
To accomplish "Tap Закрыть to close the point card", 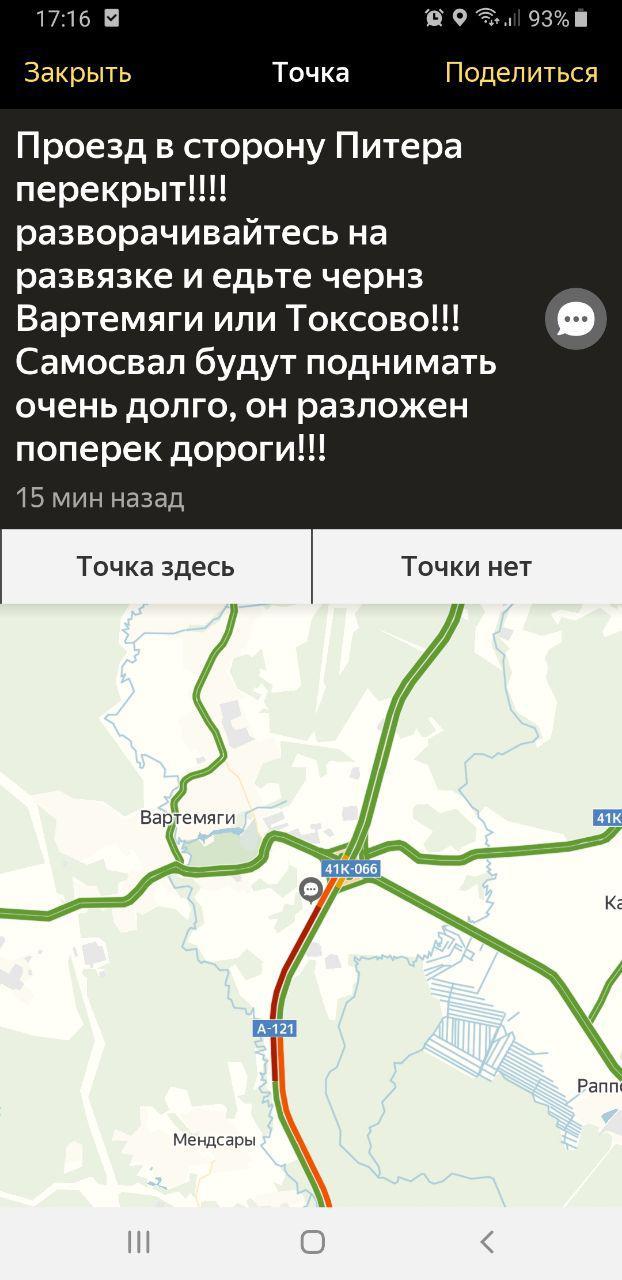I will (78, 73).
